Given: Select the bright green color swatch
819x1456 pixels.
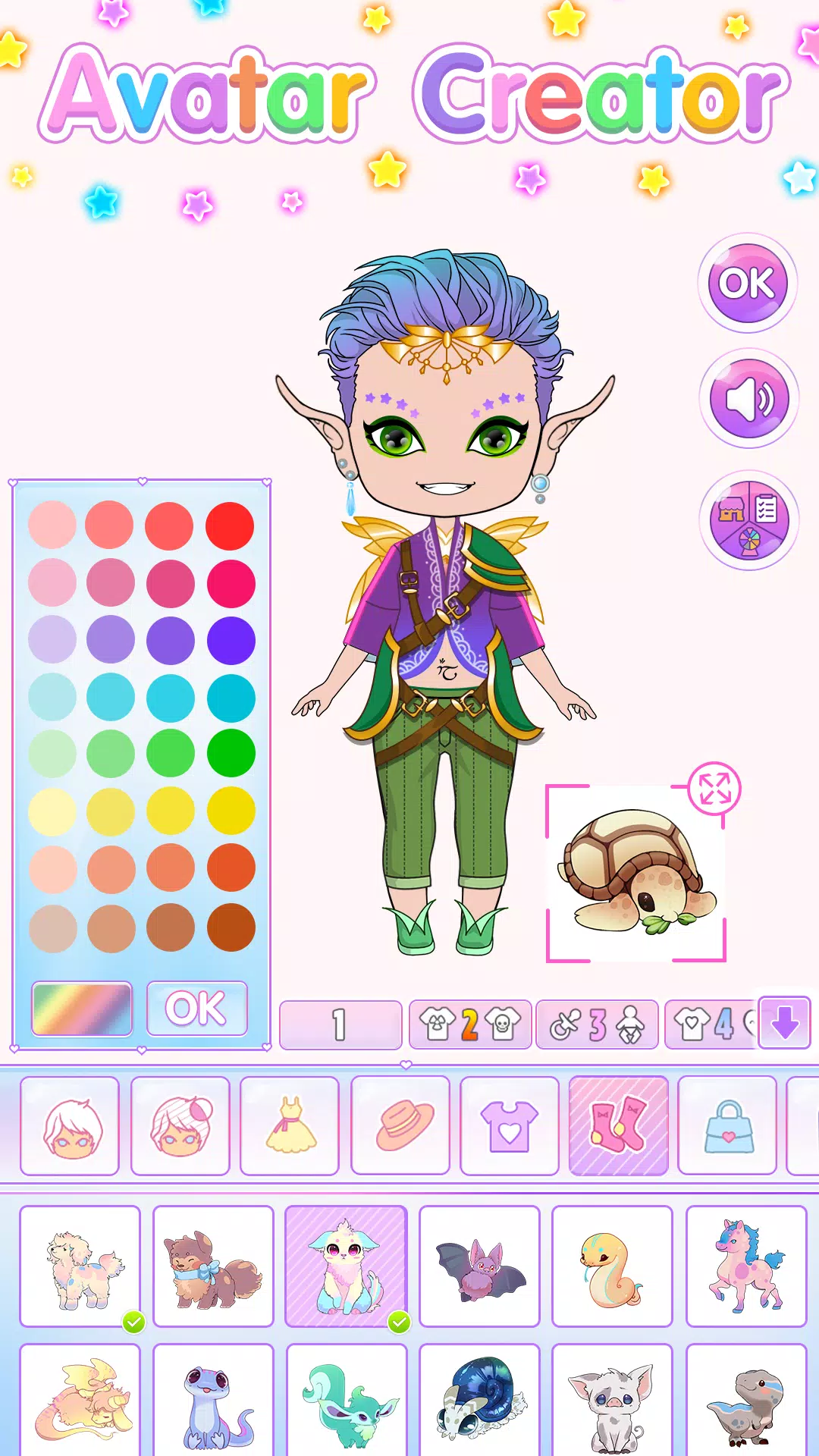Looking at the screenshot, I should click(230, 753).
